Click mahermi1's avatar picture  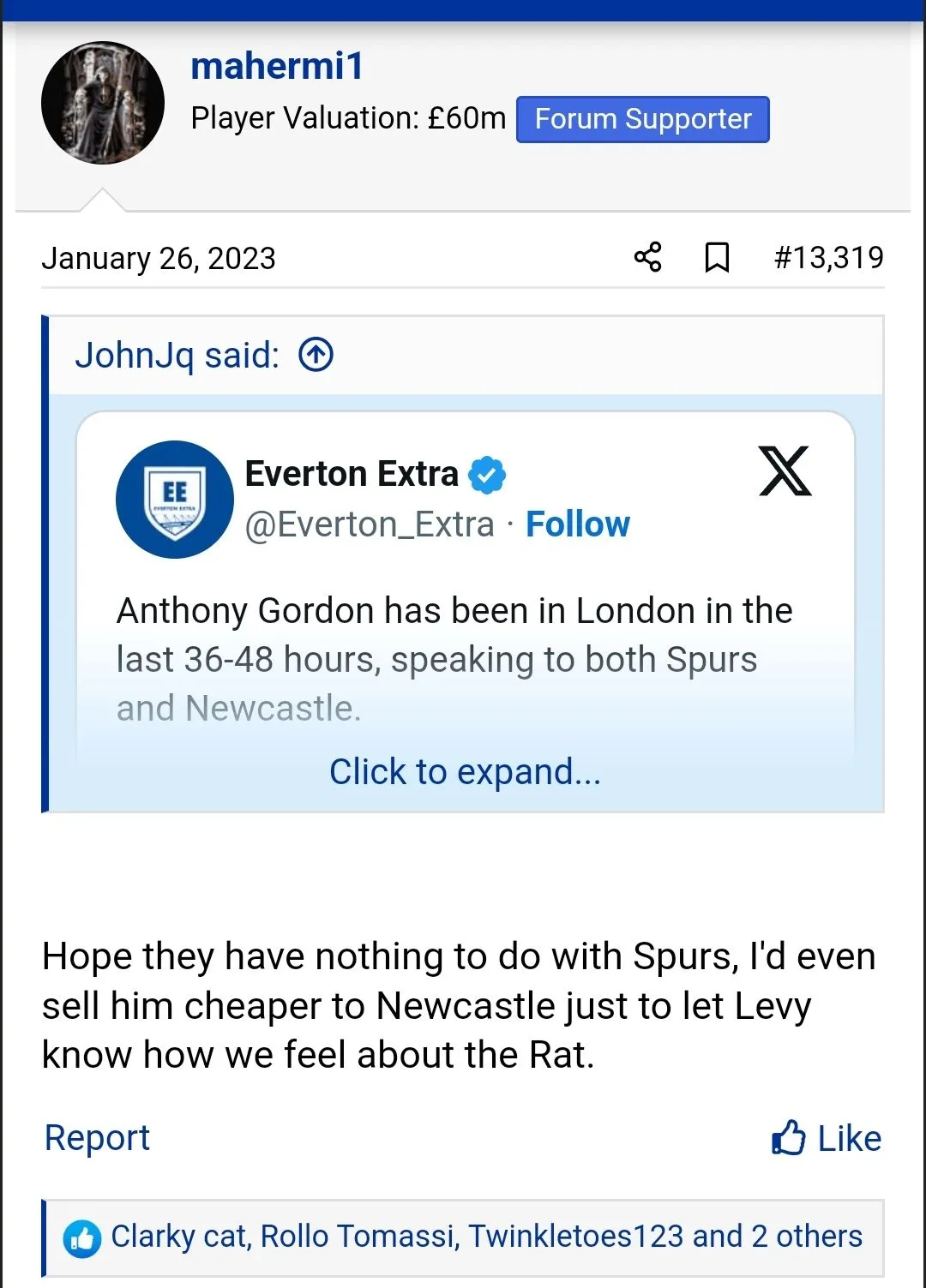click(x=102, y=101)
